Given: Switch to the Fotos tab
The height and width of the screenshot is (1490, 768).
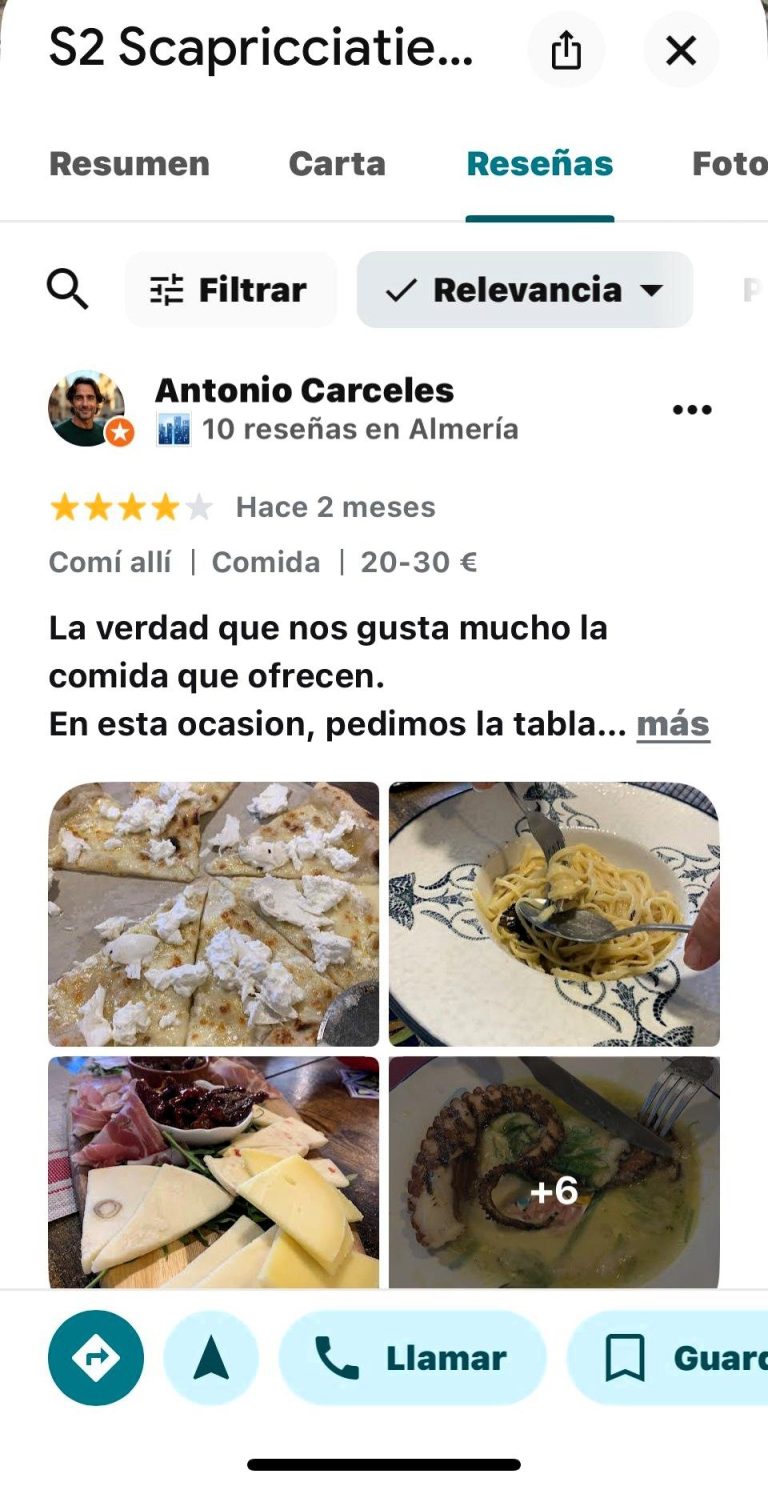Looking at the screenshot, I should [x=730, y=164].
